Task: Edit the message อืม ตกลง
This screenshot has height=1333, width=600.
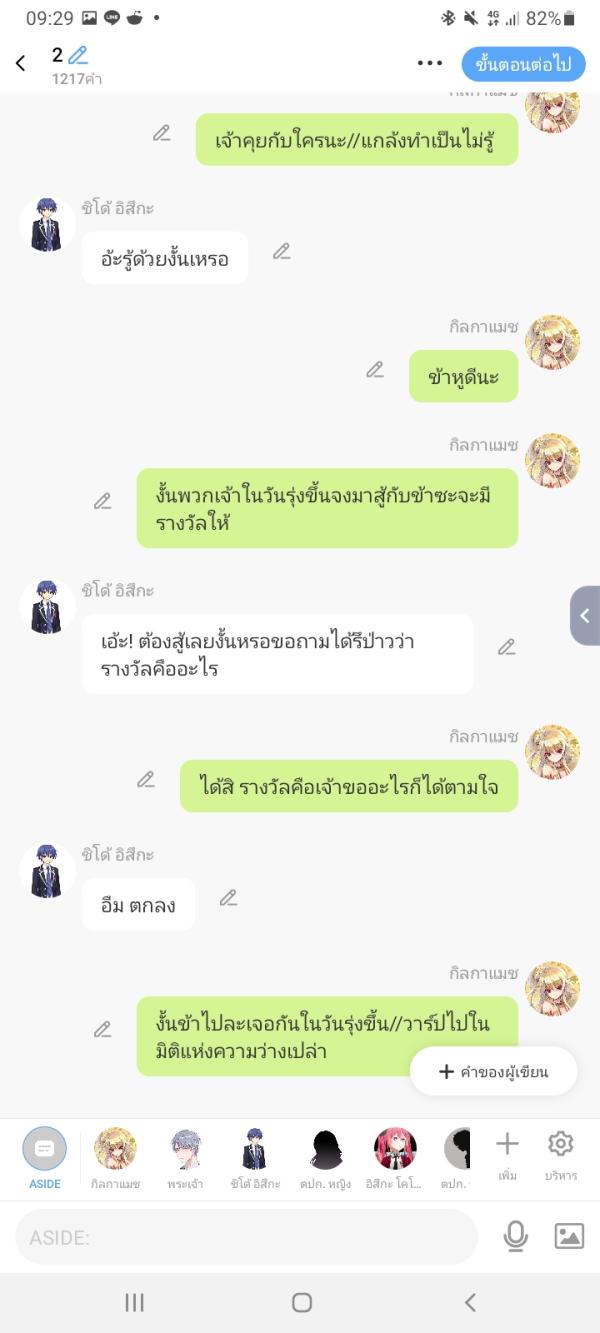Action: (229, 898)
